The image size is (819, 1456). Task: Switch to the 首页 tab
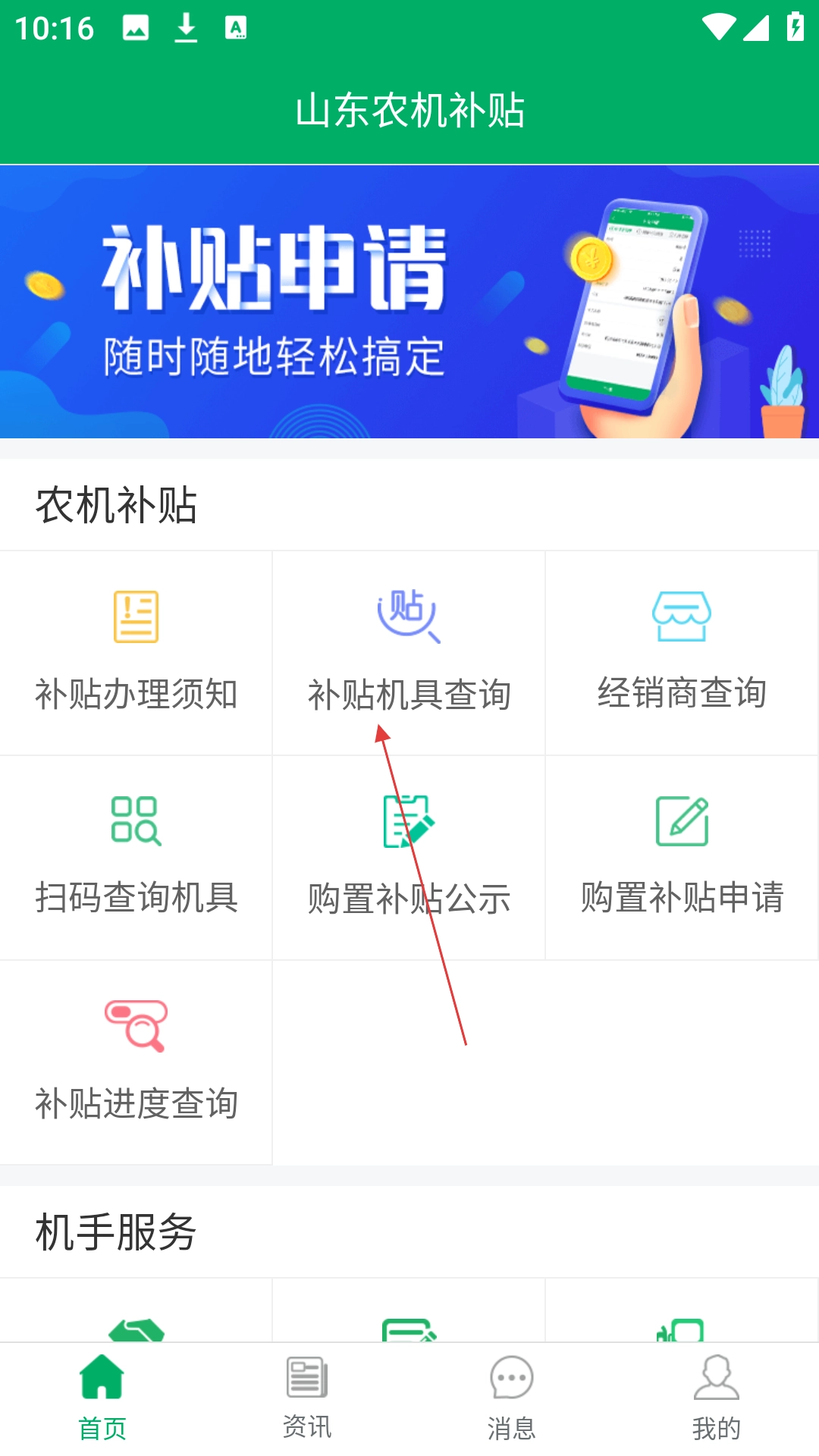point(102,1399)
